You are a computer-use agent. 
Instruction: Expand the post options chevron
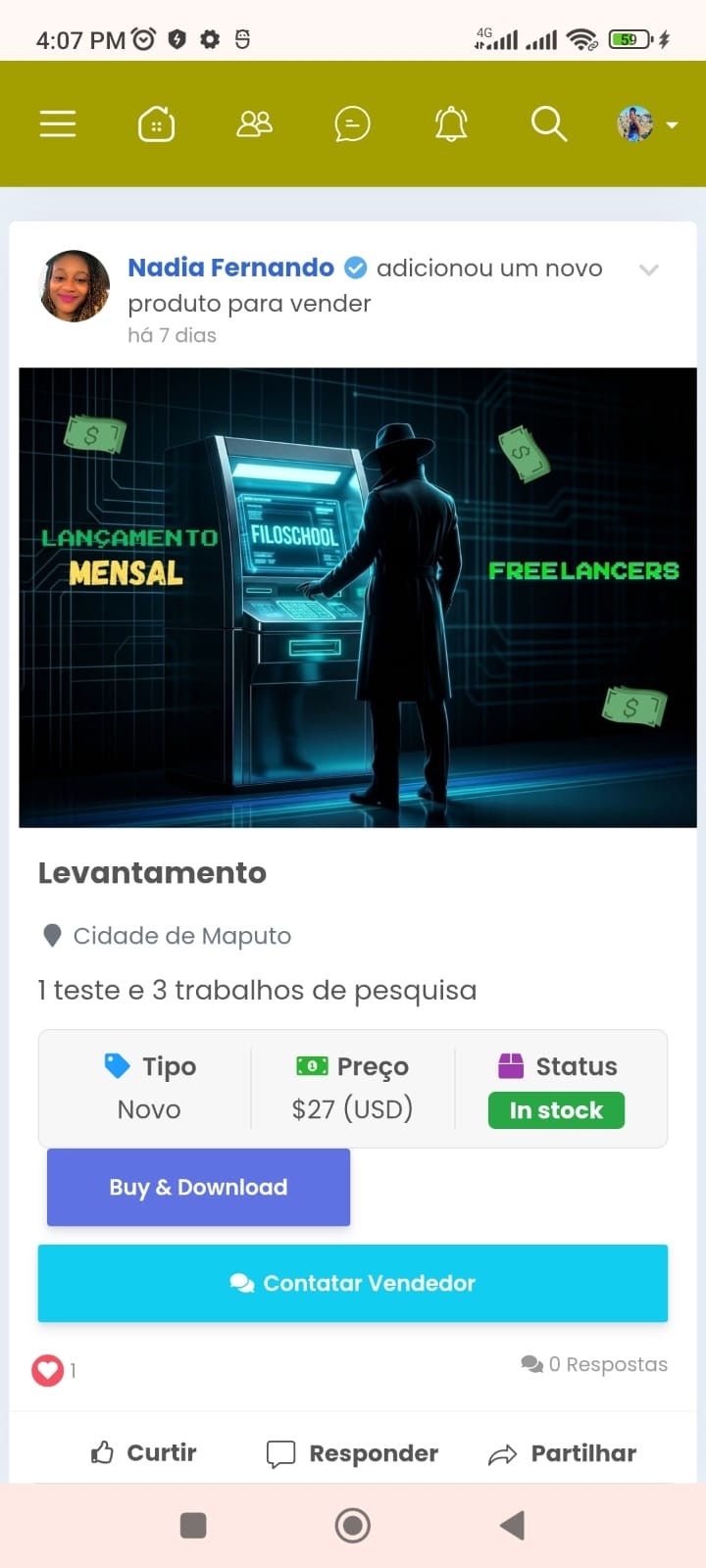coord(648,269)
